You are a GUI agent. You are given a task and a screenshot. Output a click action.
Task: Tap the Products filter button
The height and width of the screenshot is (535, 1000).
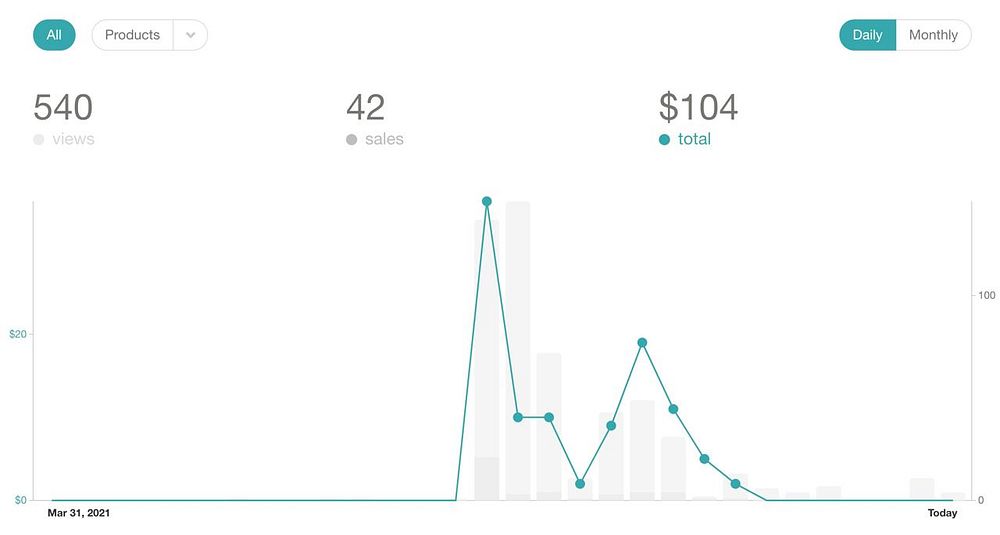132,35
